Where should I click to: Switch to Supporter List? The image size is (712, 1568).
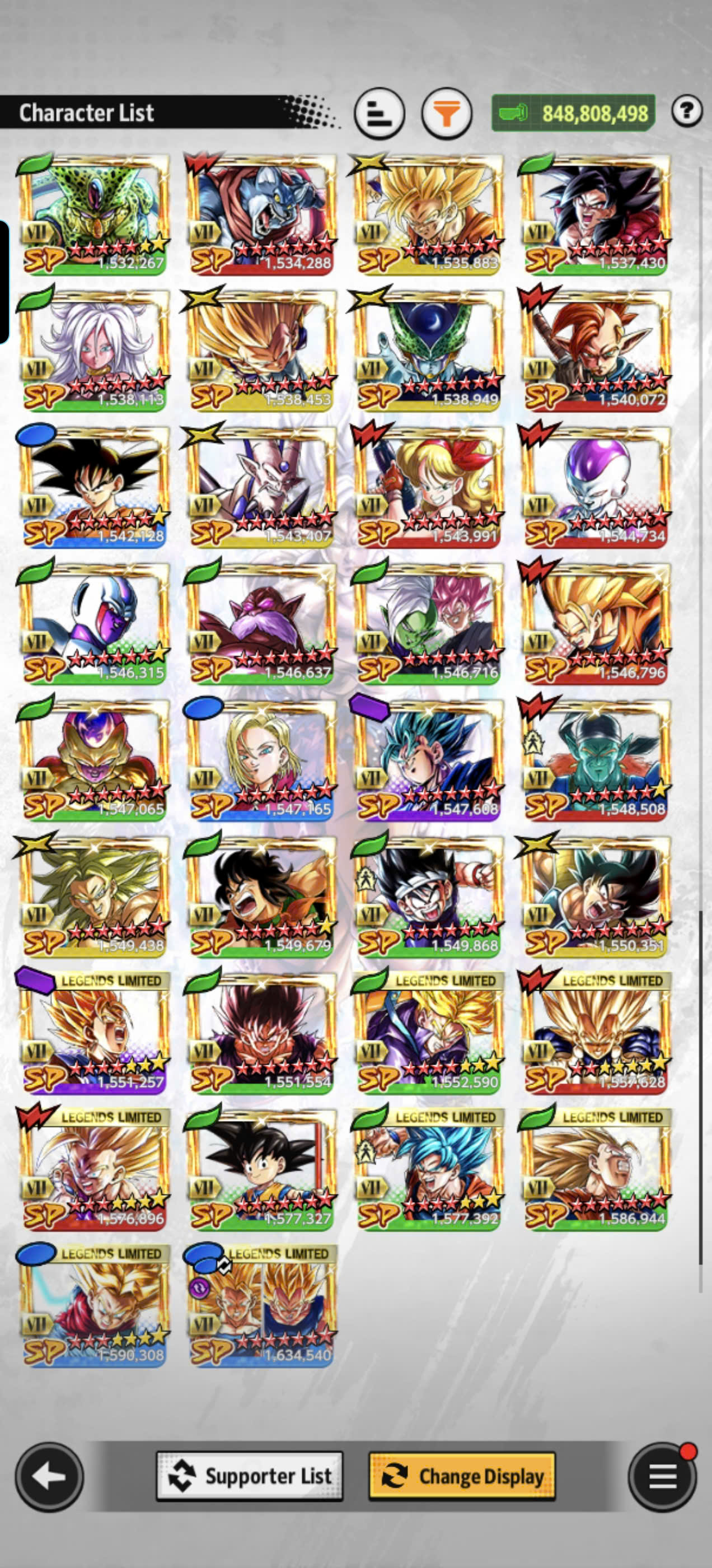(x=250, y=1476)
